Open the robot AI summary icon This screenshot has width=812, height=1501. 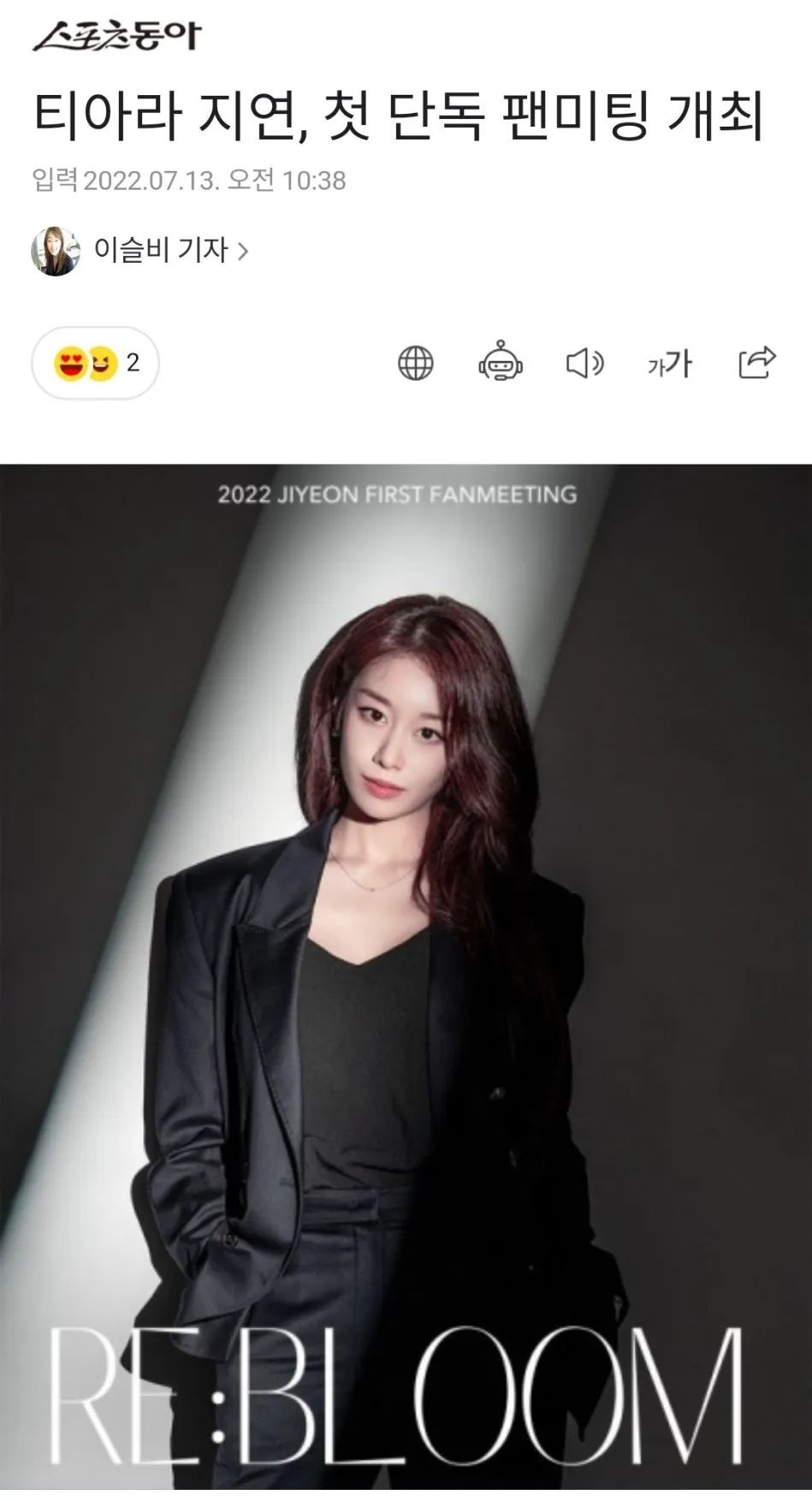501,363
